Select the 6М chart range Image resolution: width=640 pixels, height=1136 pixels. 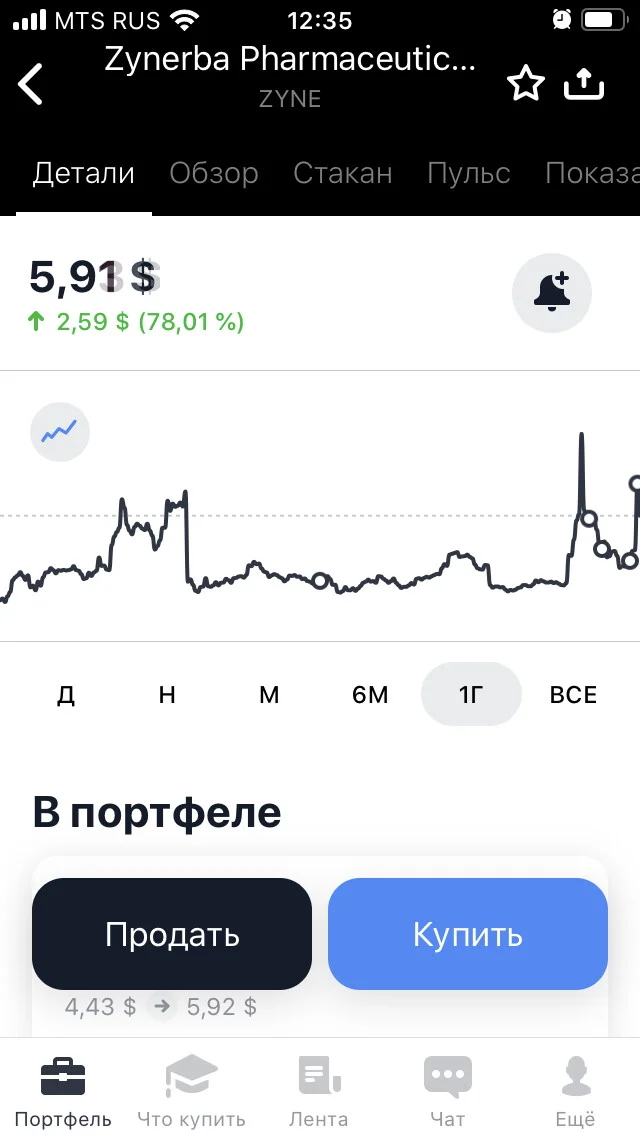click(370, 695)
